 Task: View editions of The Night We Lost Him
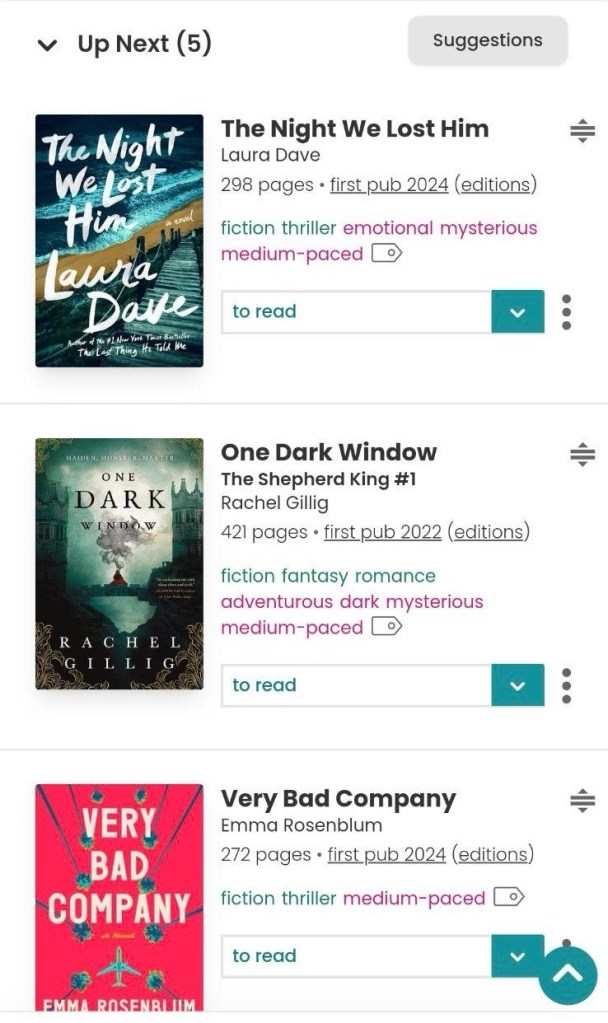tap(495, 185)
